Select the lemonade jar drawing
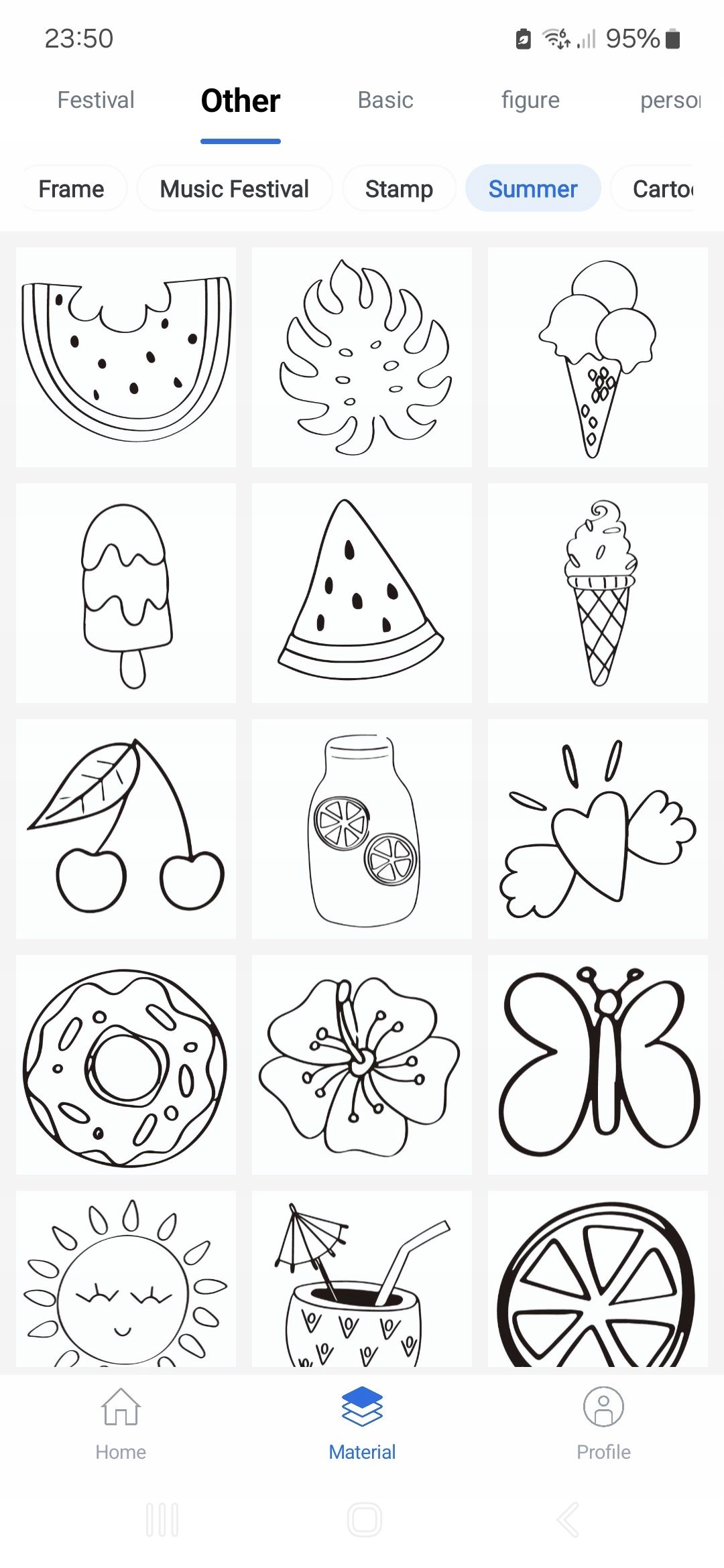This screenshot has height=1568, width=724. click(x=362, y=829)
